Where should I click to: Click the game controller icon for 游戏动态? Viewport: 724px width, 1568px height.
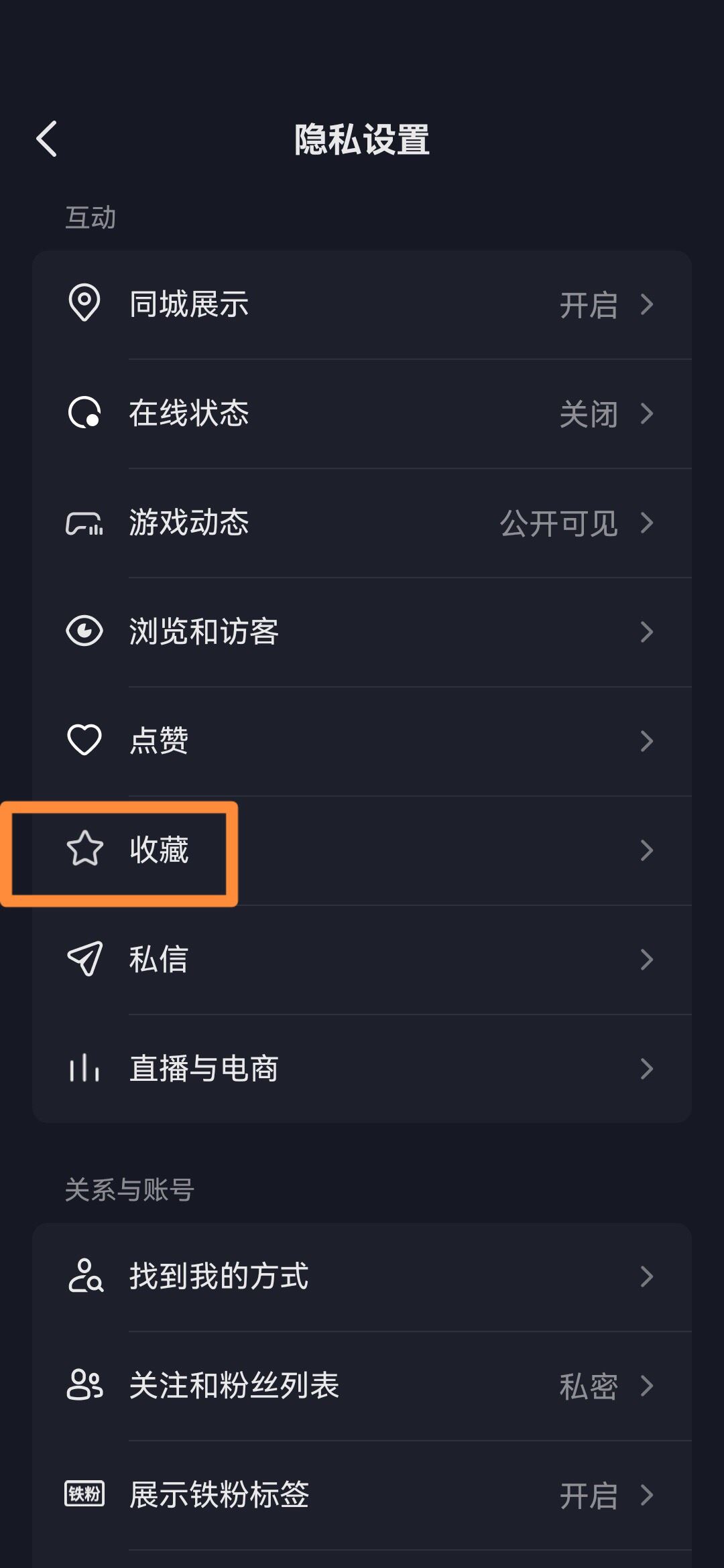(84, 524)
